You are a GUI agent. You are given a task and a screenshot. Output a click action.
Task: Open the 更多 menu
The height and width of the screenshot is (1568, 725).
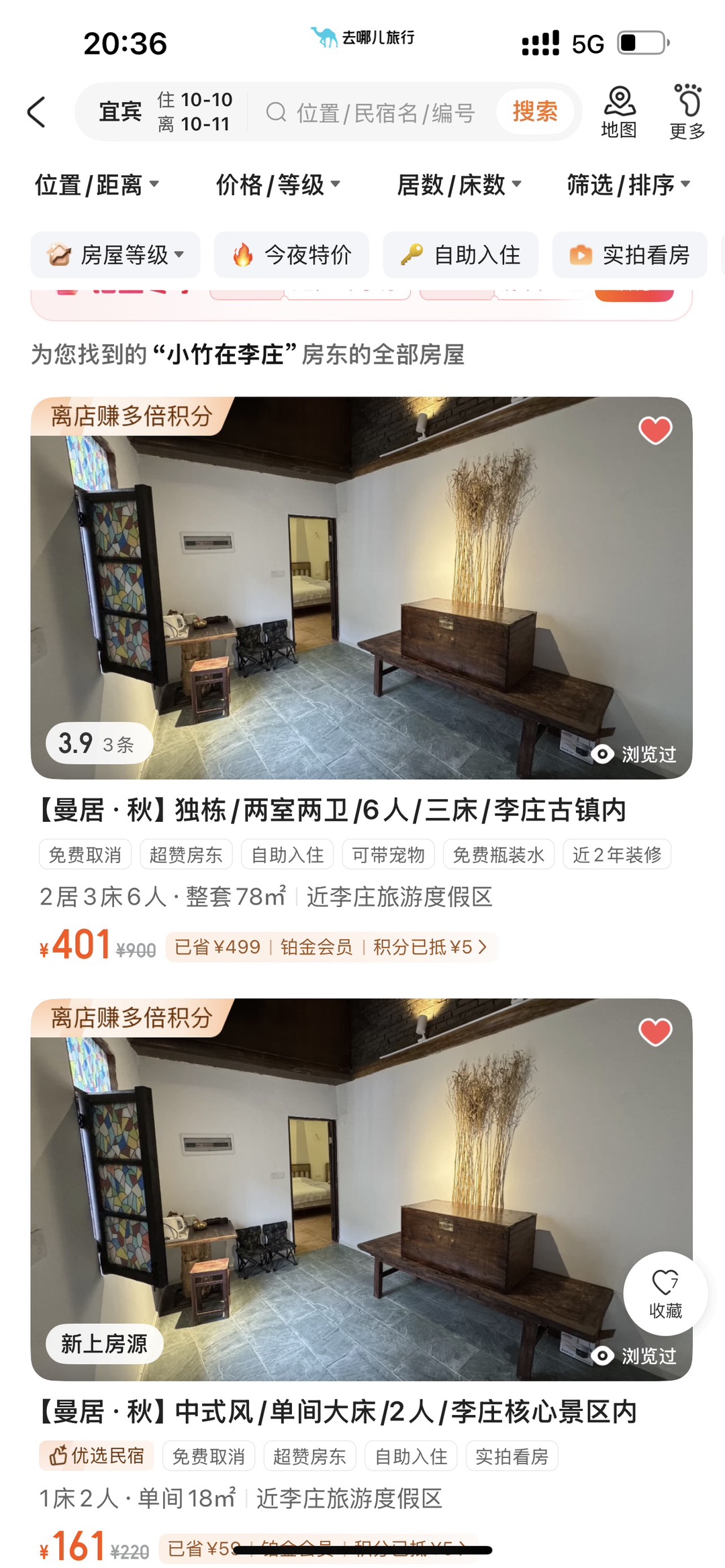coord(687,112)
